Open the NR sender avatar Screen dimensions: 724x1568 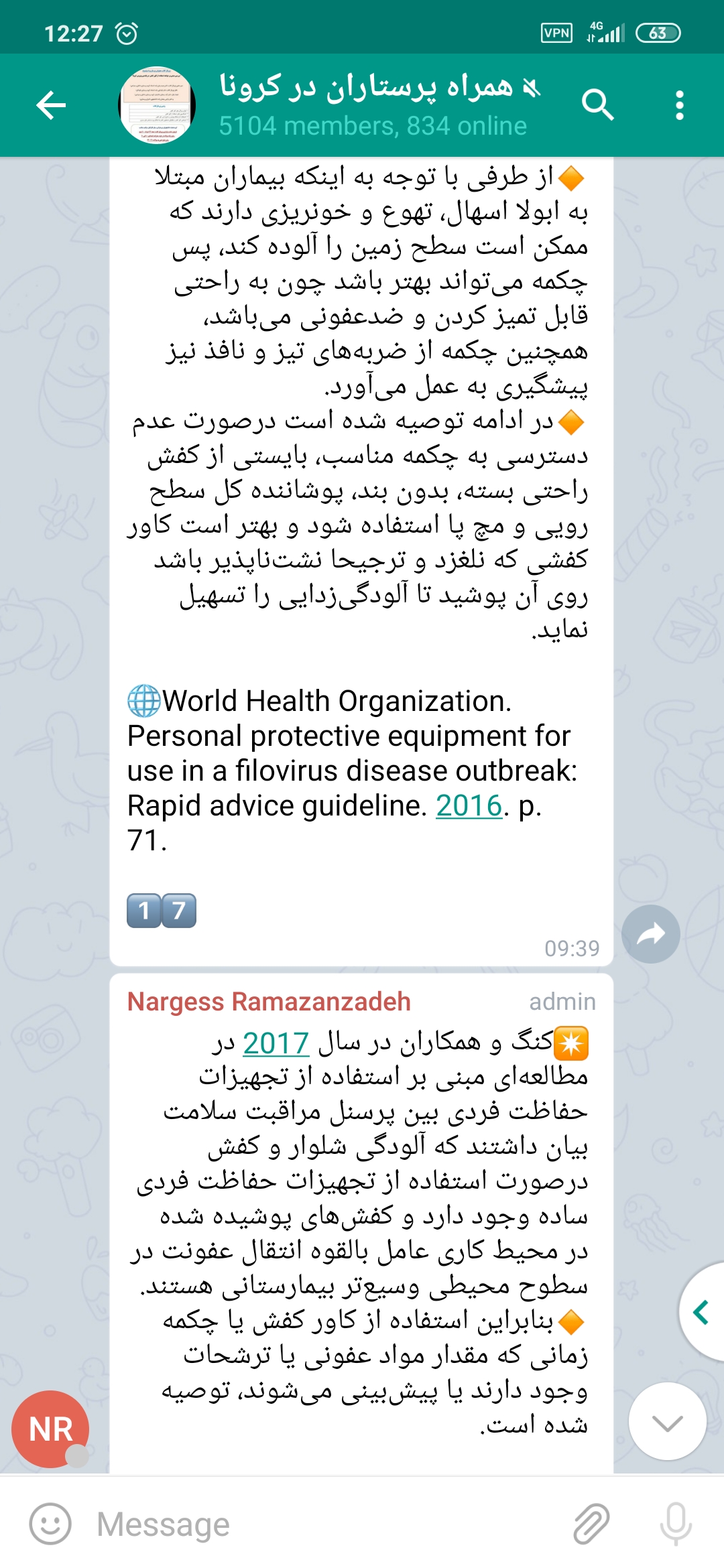pyautogui.click(x=50, y=1429)
